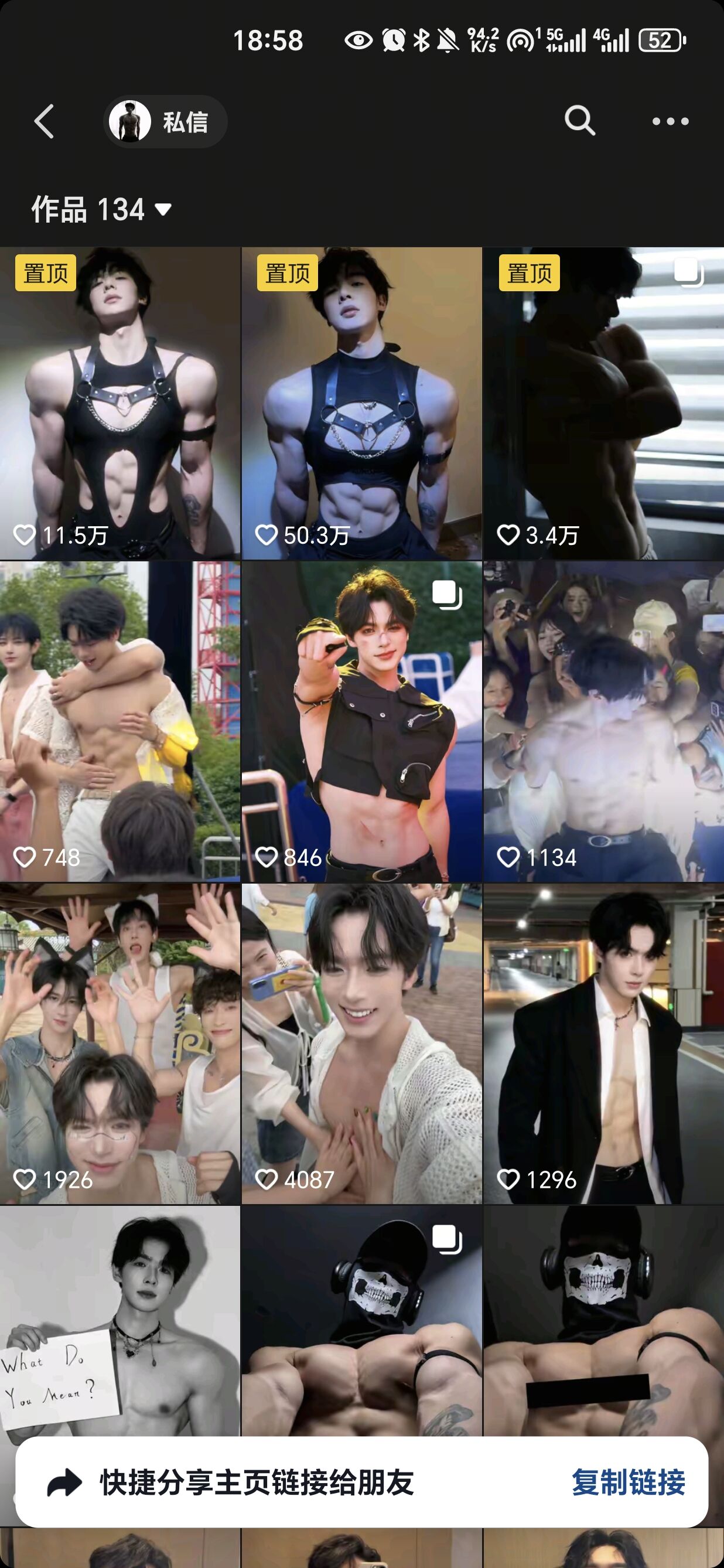
Task: Open the "What Do You Mean?" sign post
Action: pos(120,1321)
